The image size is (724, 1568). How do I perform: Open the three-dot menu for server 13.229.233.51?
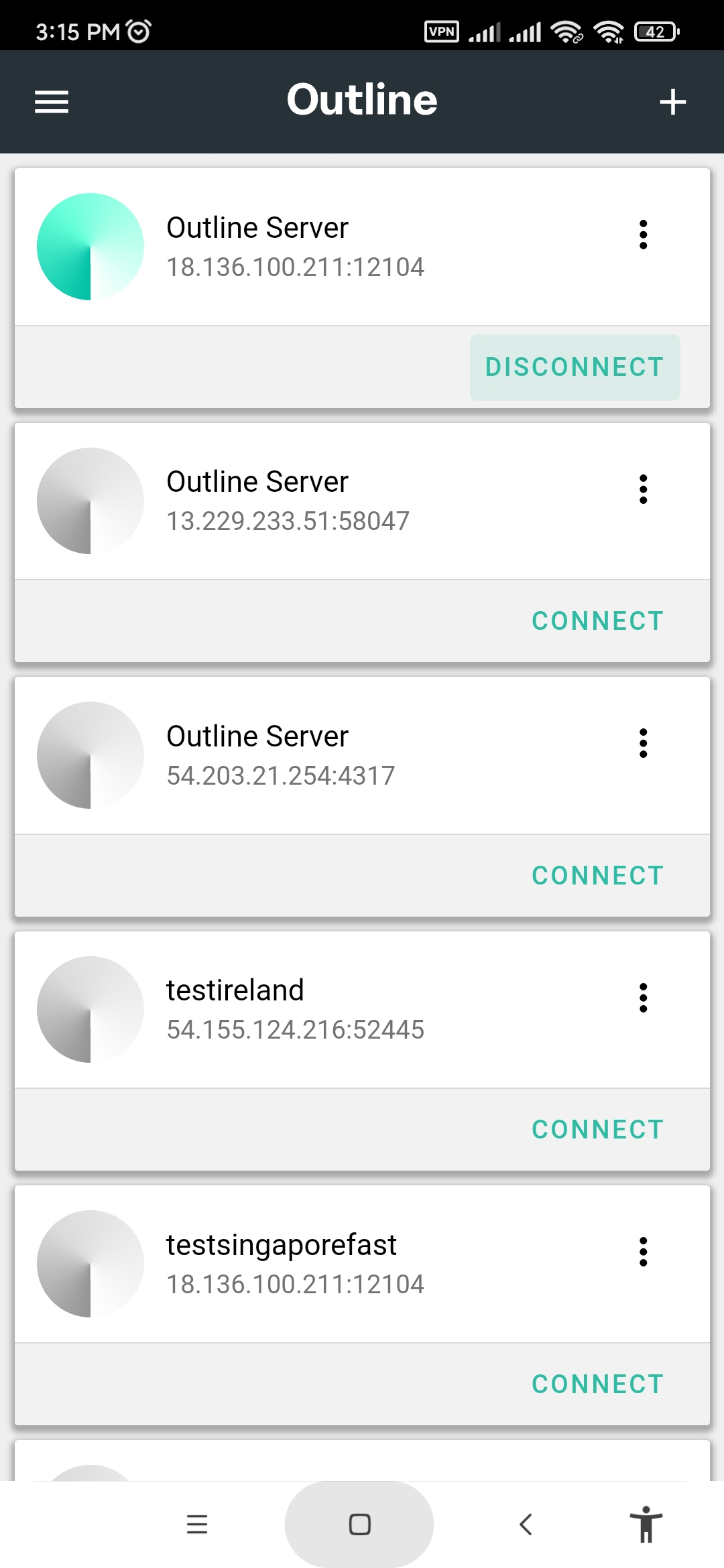644,488
